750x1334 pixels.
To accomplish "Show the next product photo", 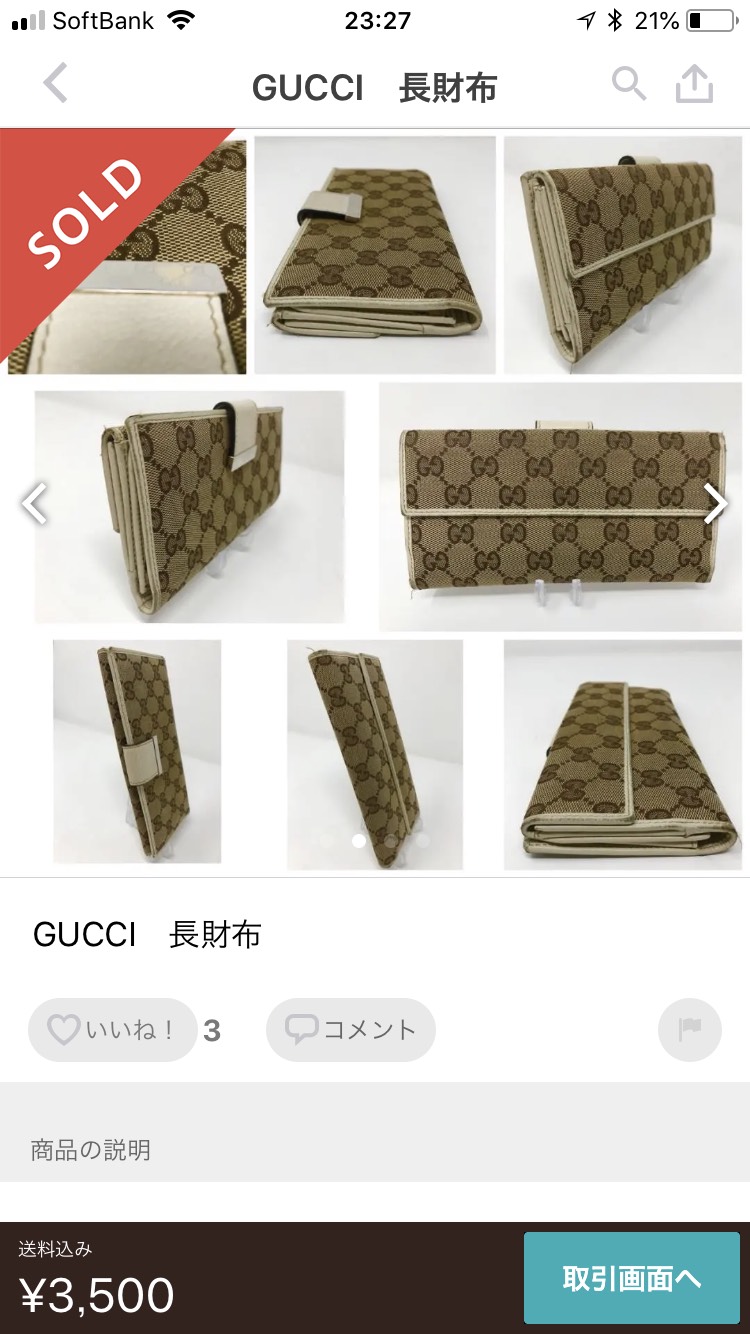I will 715,503.
